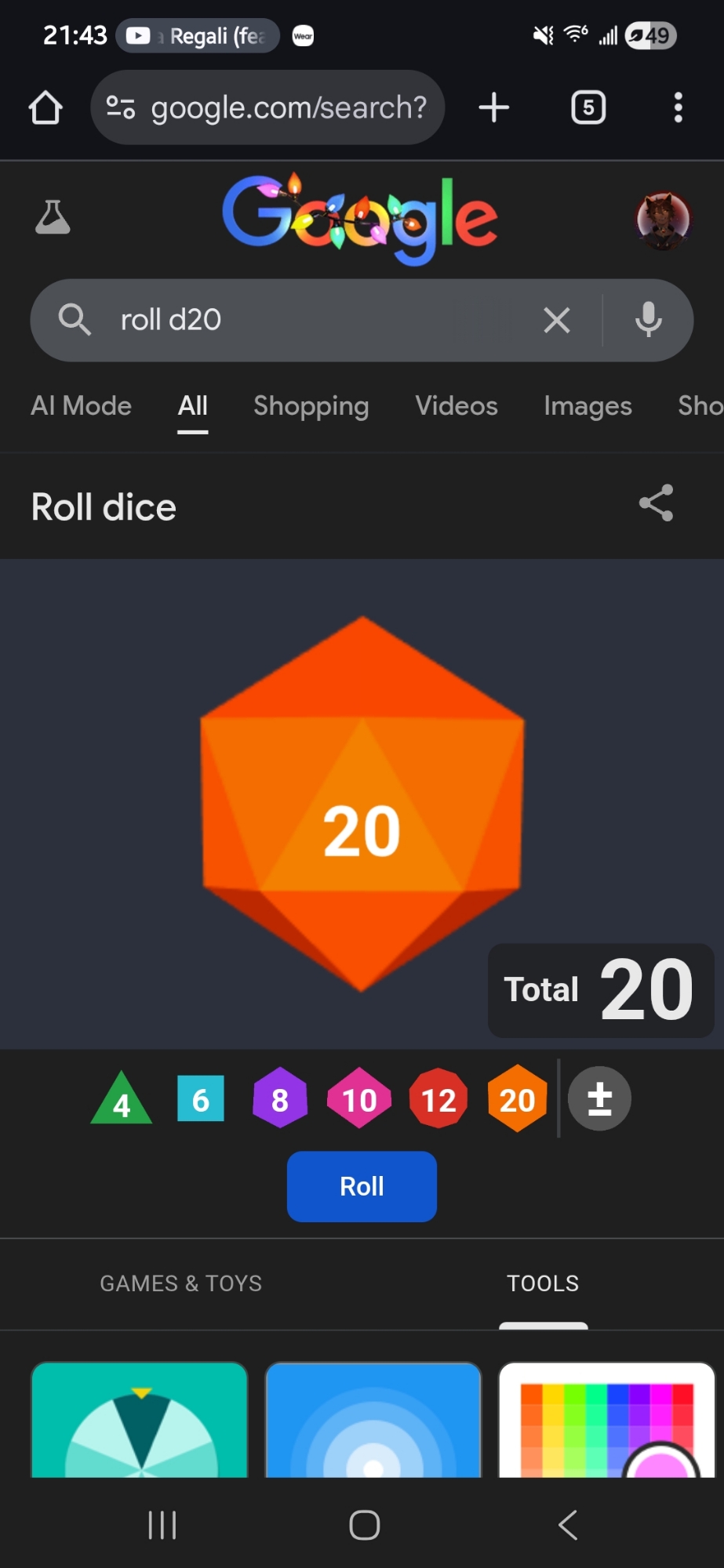Open Google account profile picture
Screen dimensions: 724x1568
click(663, 220)
